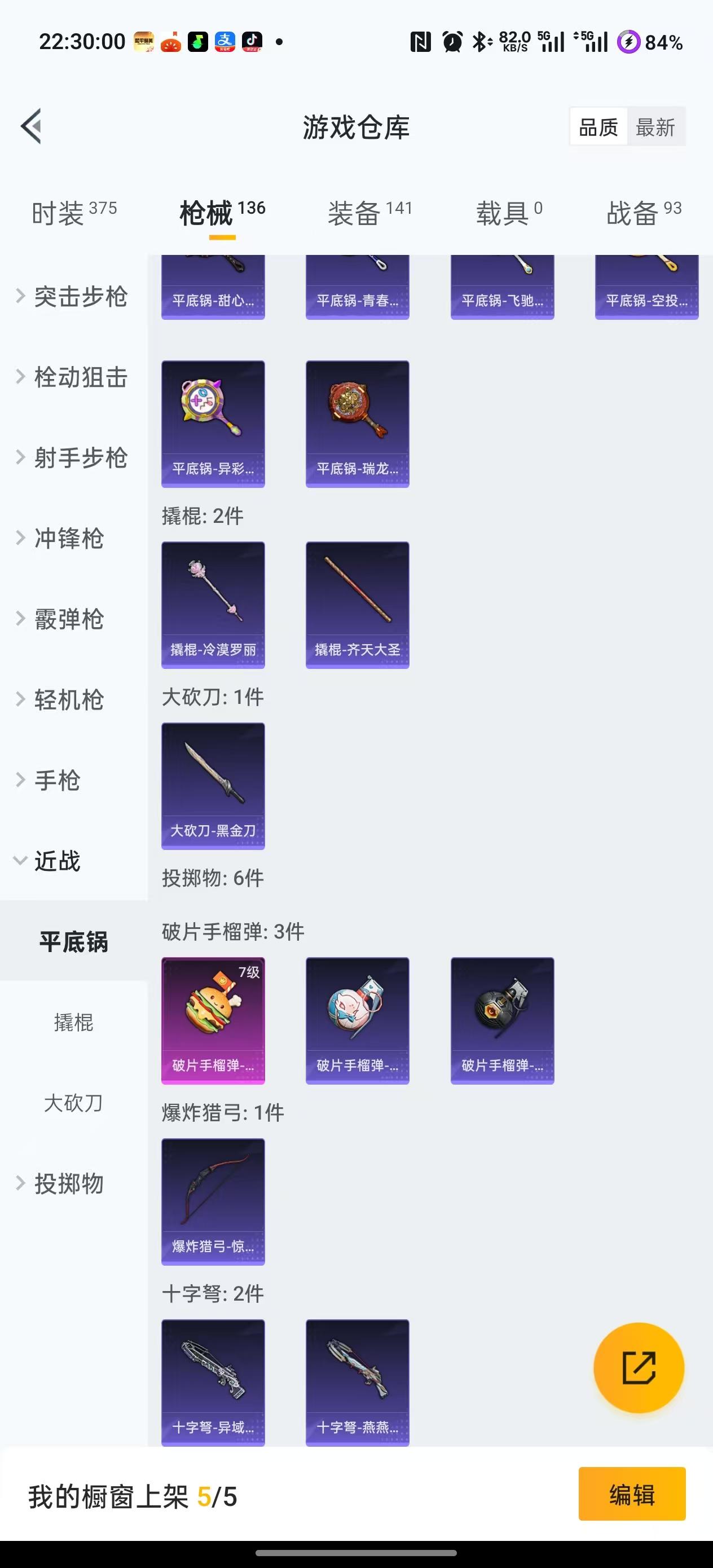Switch sorting to 最新
713x1568 pixels.
pos(658,126)
